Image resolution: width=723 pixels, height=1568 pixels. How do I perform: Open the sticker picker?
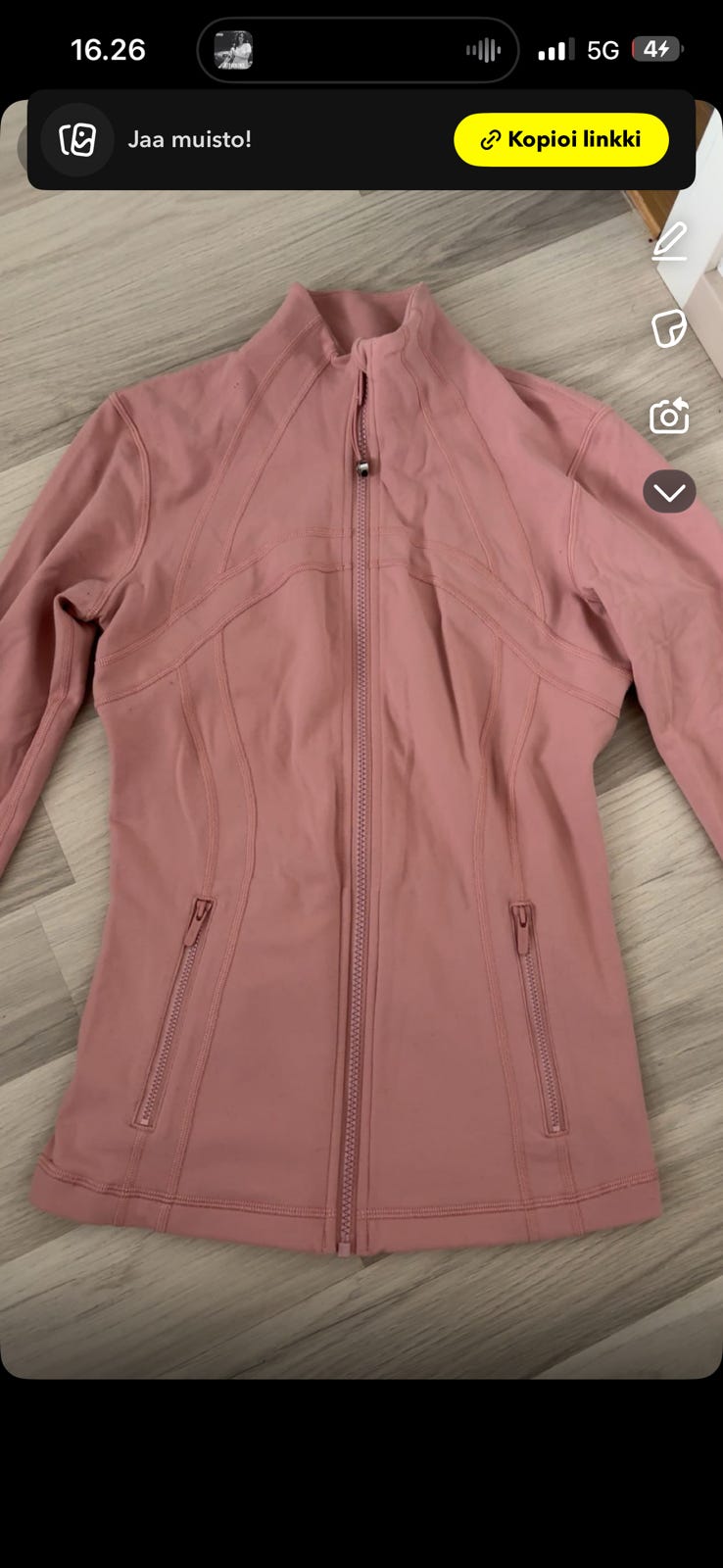(669, 328)
